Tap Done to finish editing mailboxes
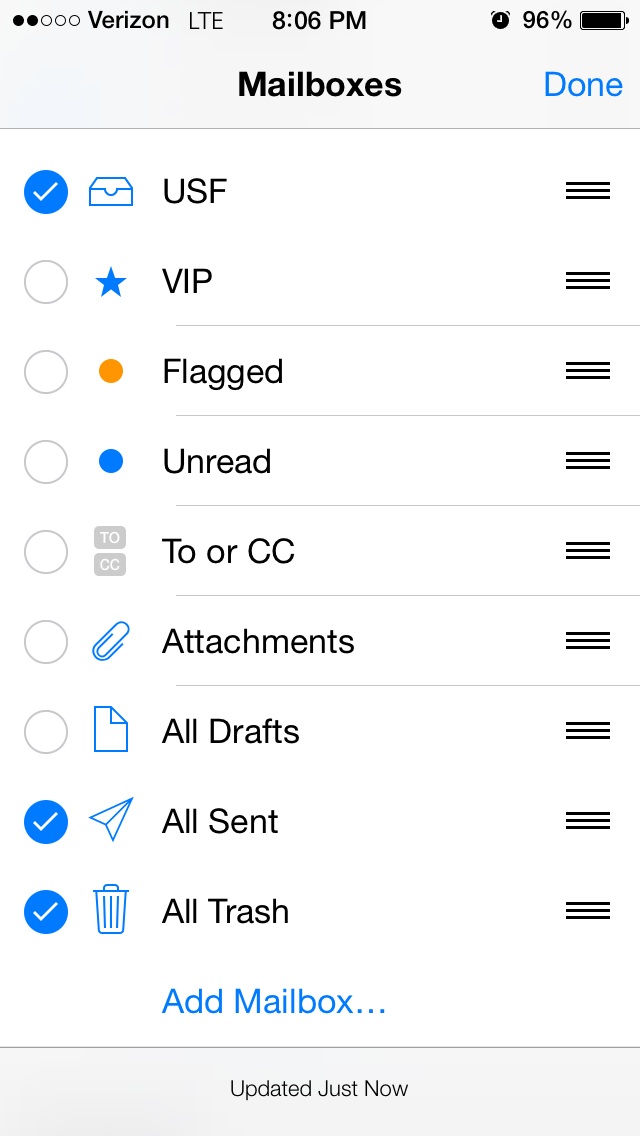The height and width of the screenshot is (1136, 640). [x=582, y=85]
